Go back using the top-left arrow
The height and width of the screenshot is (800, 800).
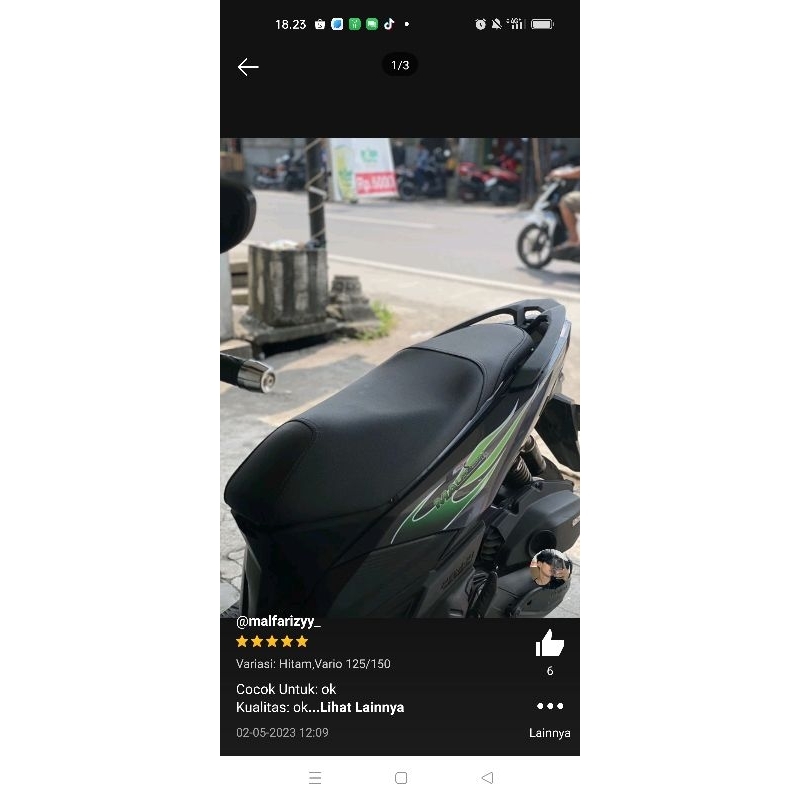pos(248,67)
